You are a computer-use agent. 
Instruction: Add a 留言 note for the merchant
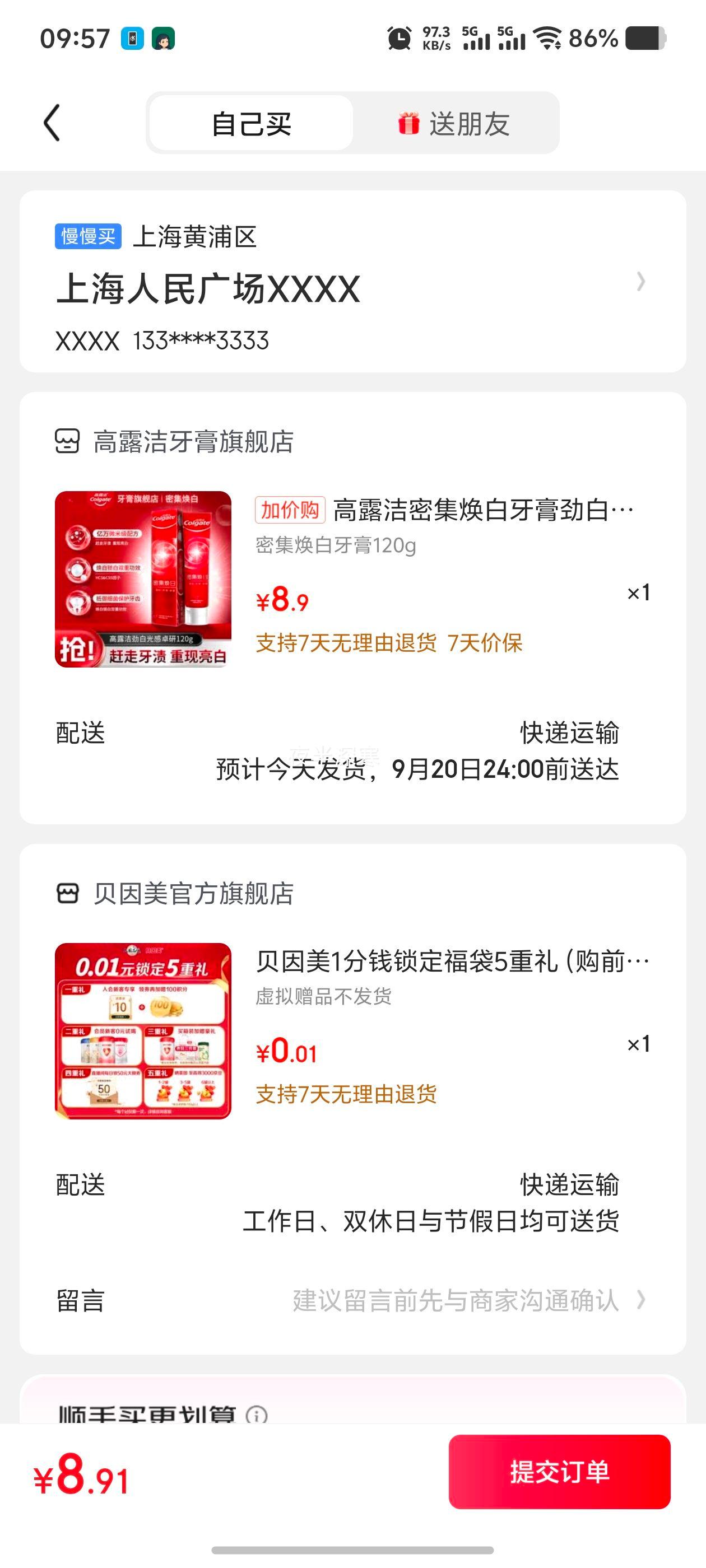click(454, 1300)
